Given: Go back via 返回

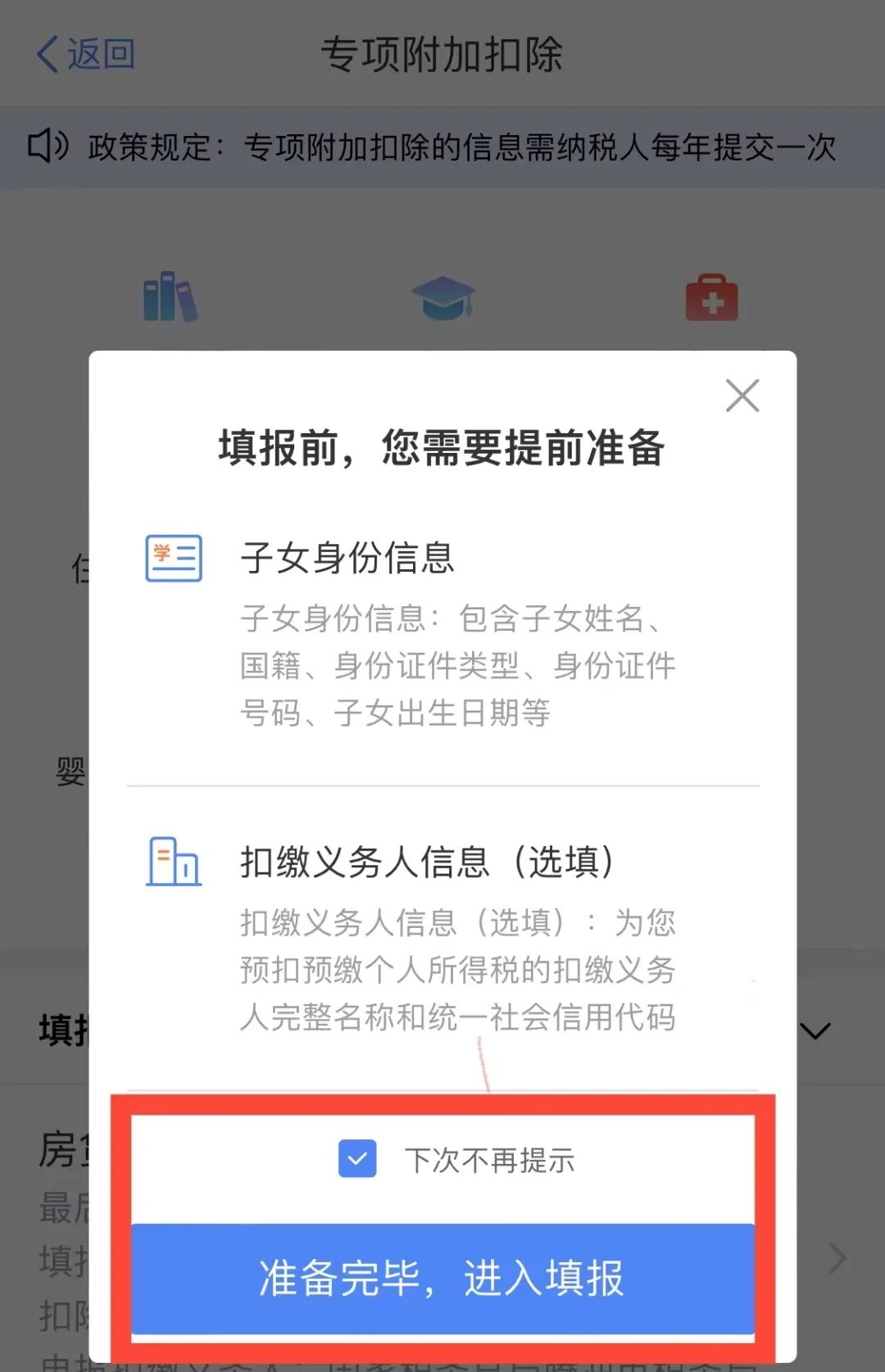Looking at the screenshot, I should (85, 55).
